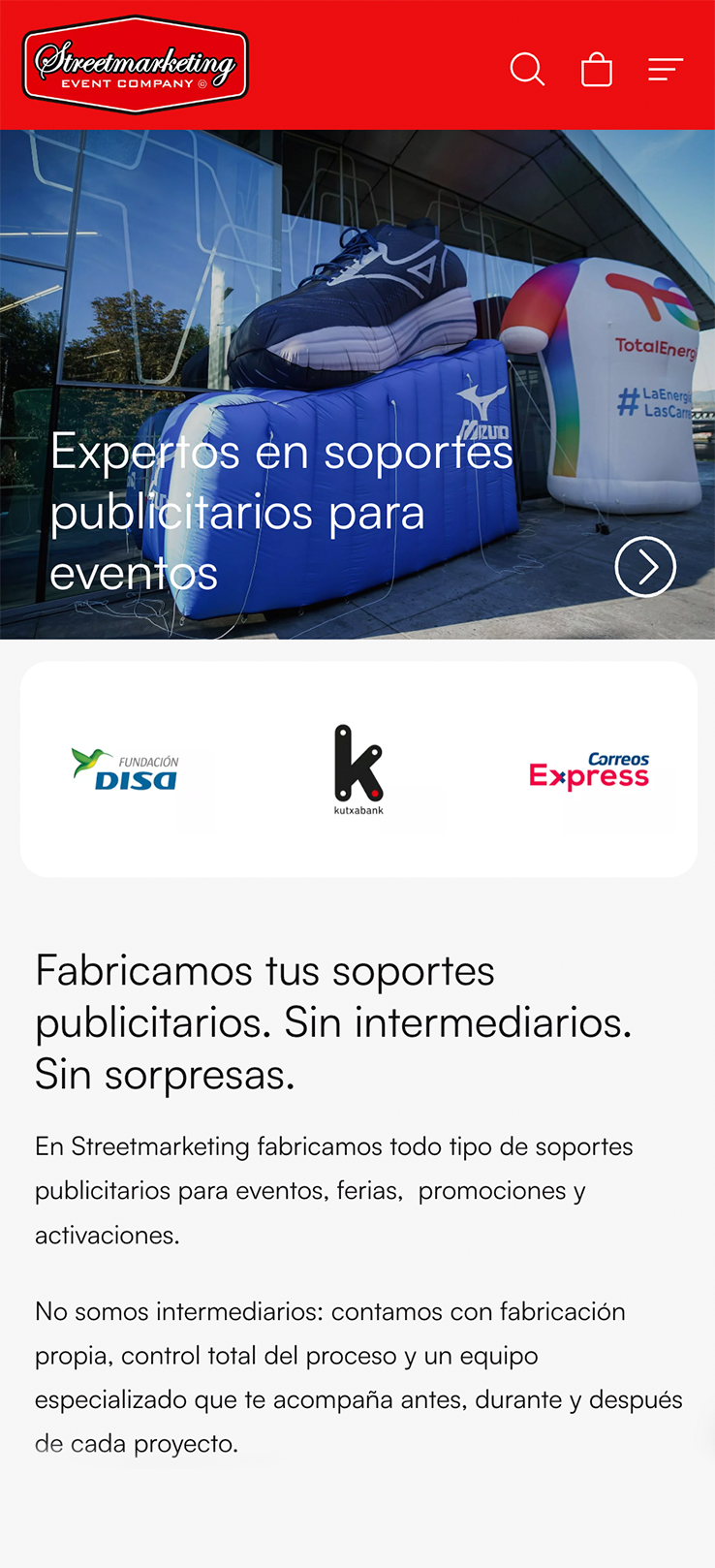Viewport: 715px width, 1568px height.
Task: Open the Kutxabank client logo
Action: (x=358, y=769)
